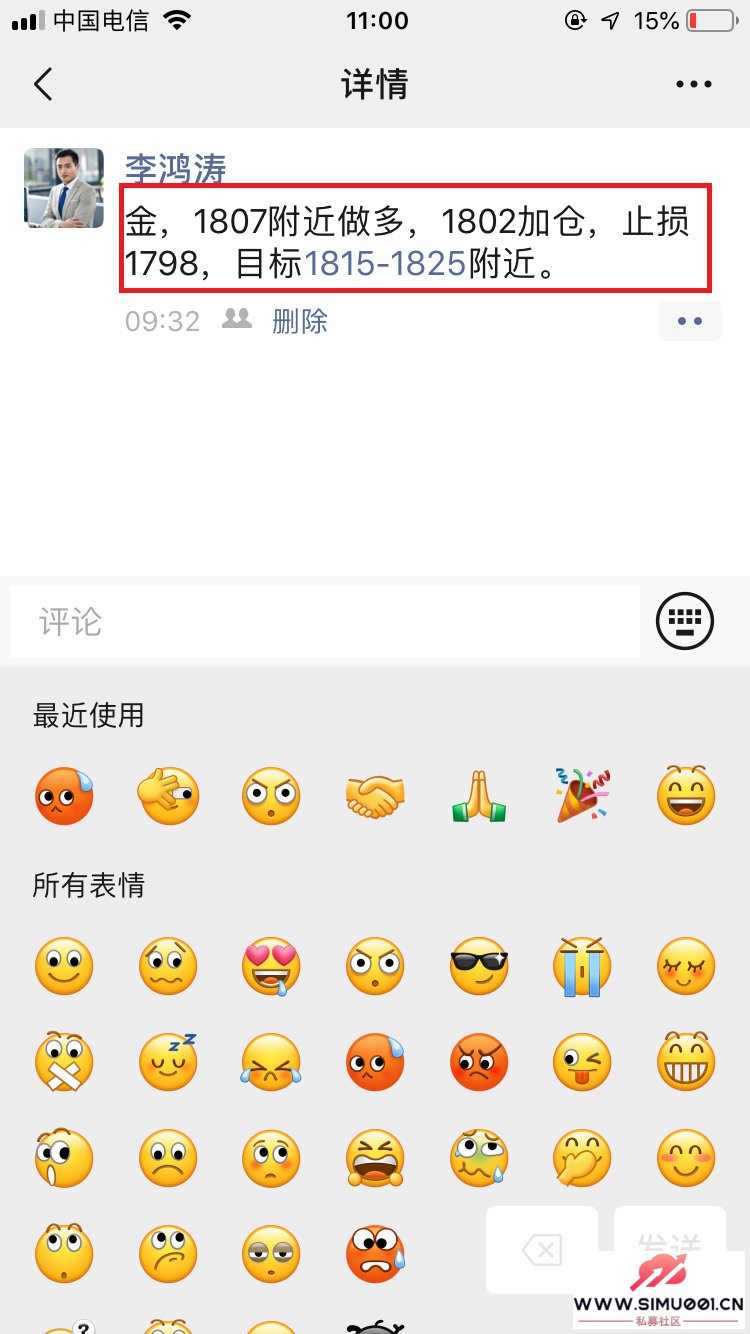Image resolution: width=750 pixels, height=1334 pixels.
Task: Insert the sleeping zzz emoji
Action: pyautogui.click(x=167, y=1062)
